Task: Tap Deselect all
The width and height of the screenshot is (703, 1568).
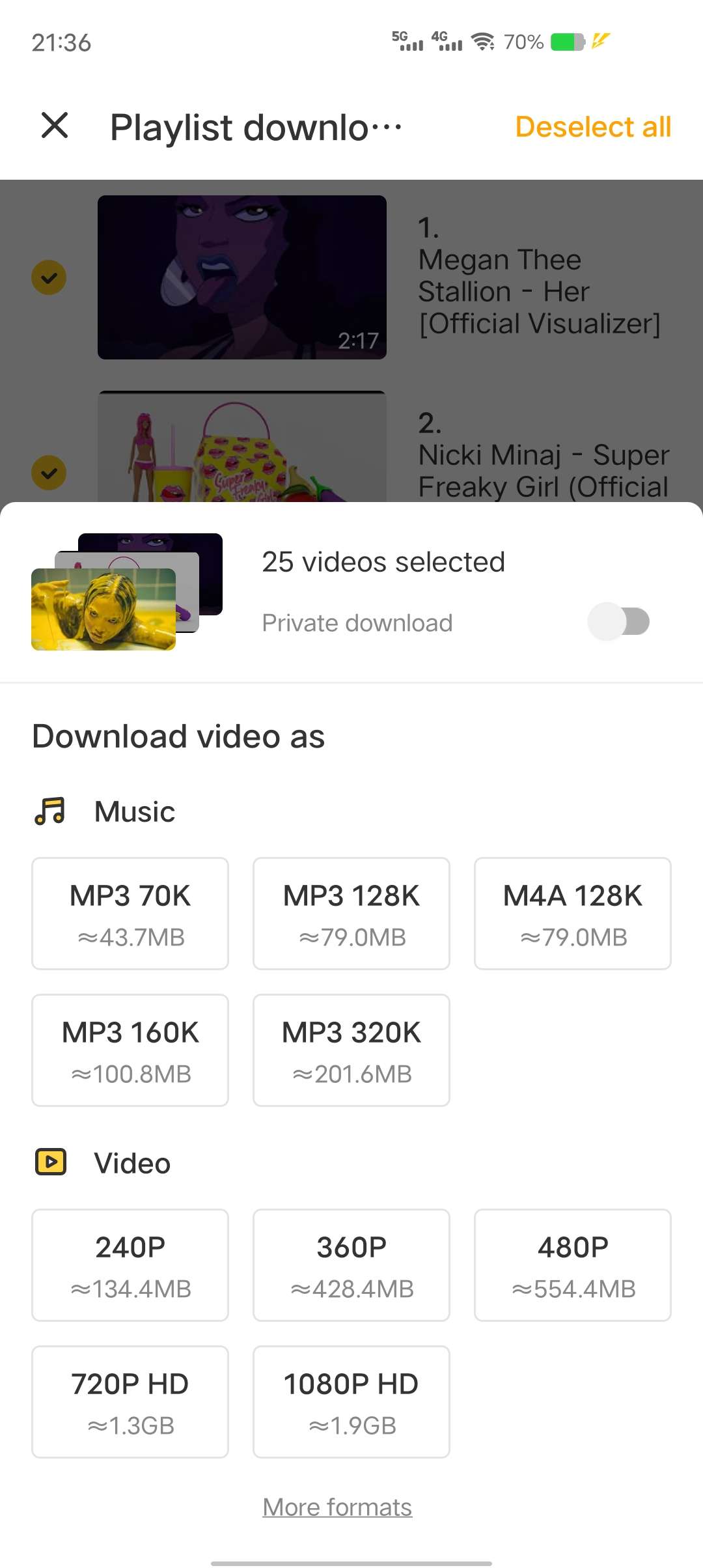Action: coord(592,127)
